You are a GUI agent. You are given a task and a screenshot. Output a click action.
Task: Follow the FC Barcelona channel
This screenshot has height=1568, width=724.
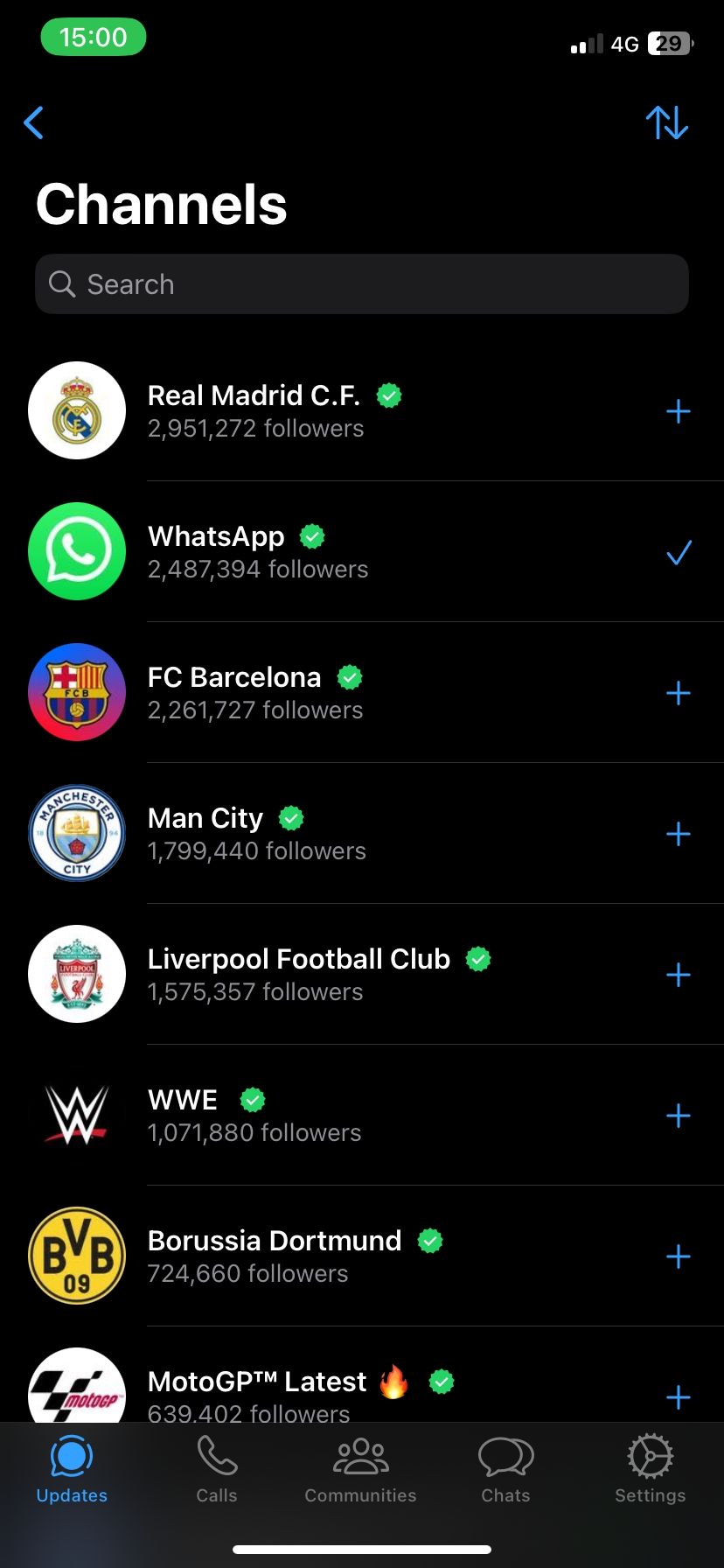coord(679,692)
